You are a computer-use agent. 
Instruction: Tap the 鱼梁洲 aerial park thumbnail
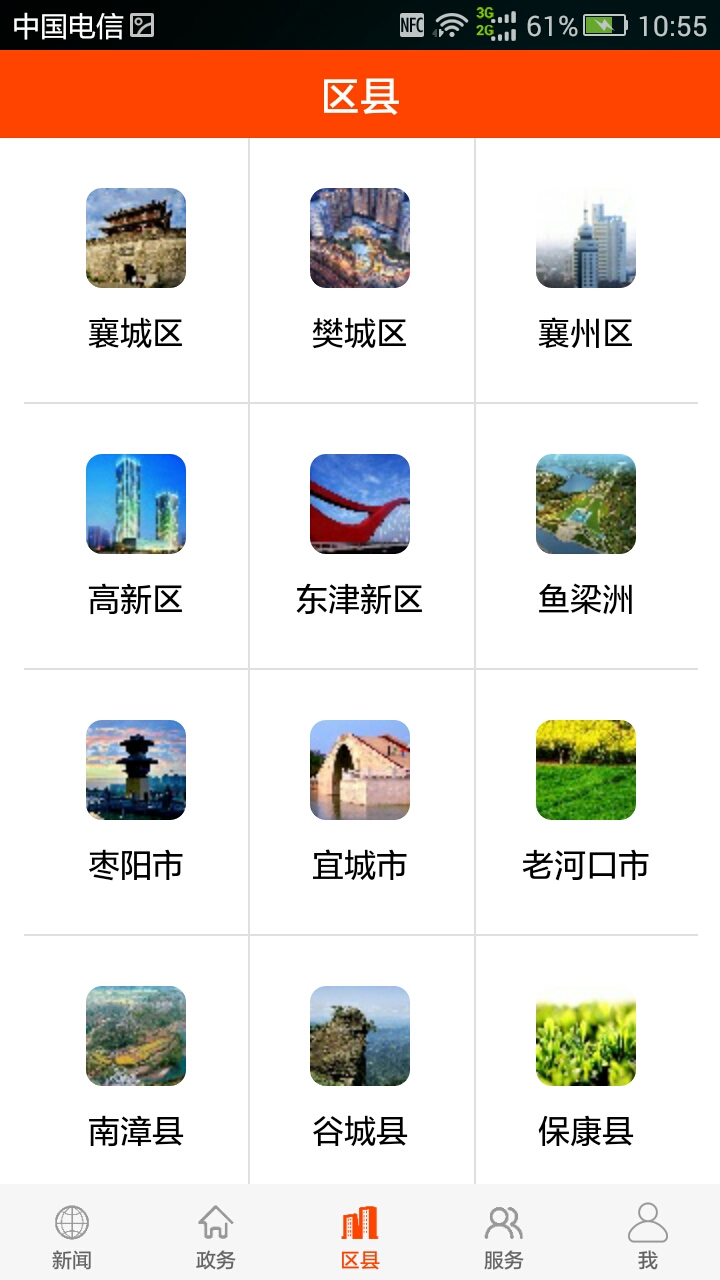(585, 504)
